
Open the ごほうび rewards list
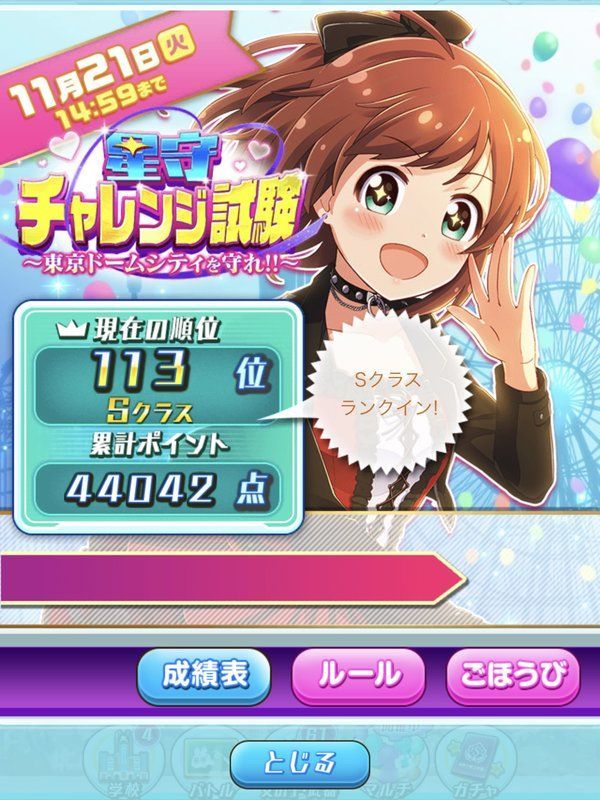(513, 676)
